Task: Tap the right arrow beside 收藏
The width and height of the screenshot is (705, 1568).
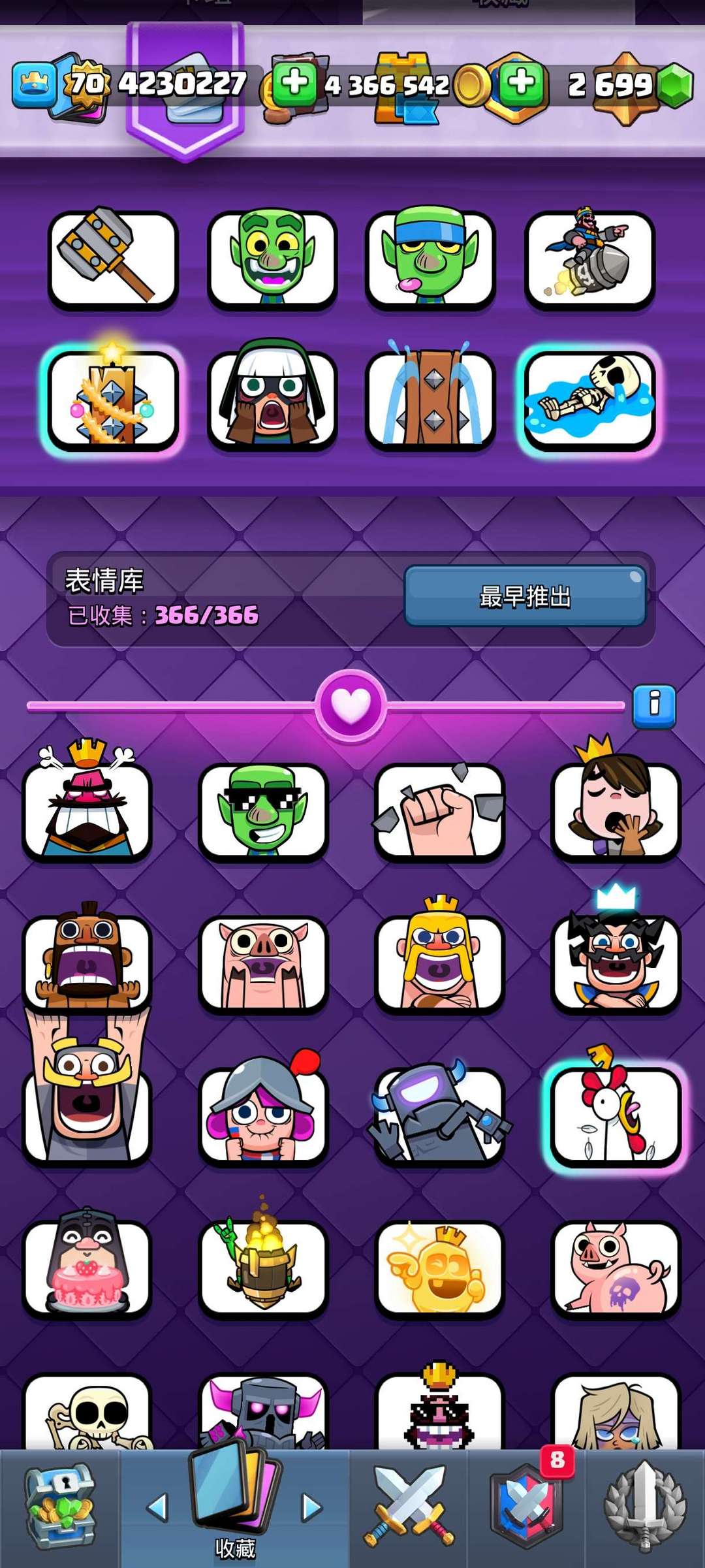Action: [312, 1507]
